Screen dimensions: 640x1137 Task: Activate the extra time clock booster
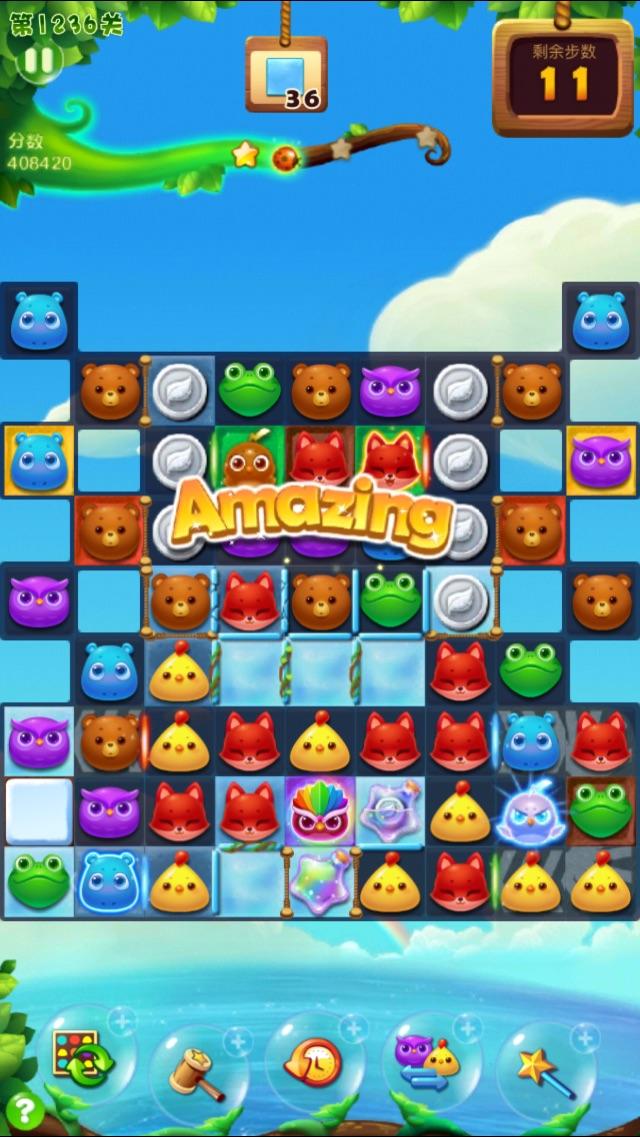click(x=314, y=1062)
